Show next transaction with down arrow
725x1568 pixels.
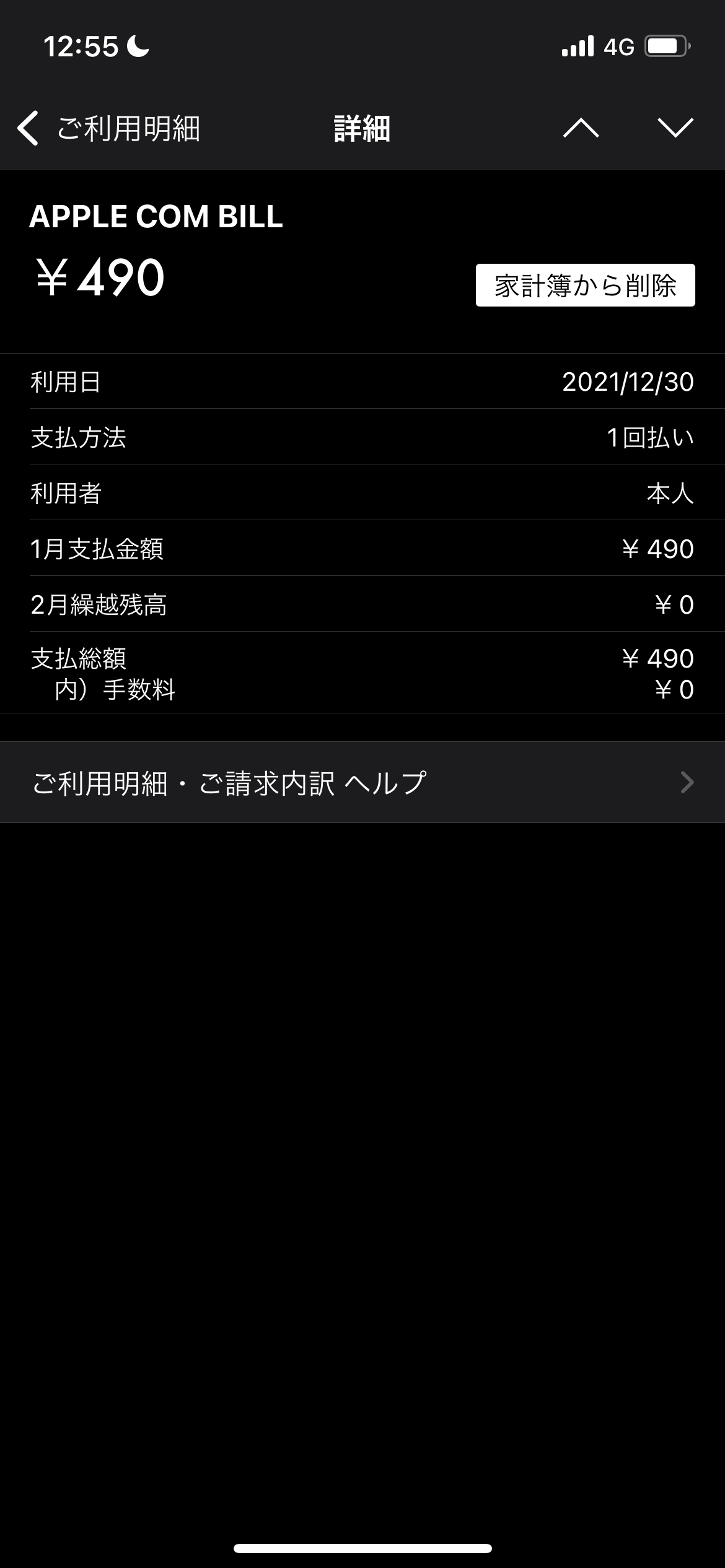(675, 128)
